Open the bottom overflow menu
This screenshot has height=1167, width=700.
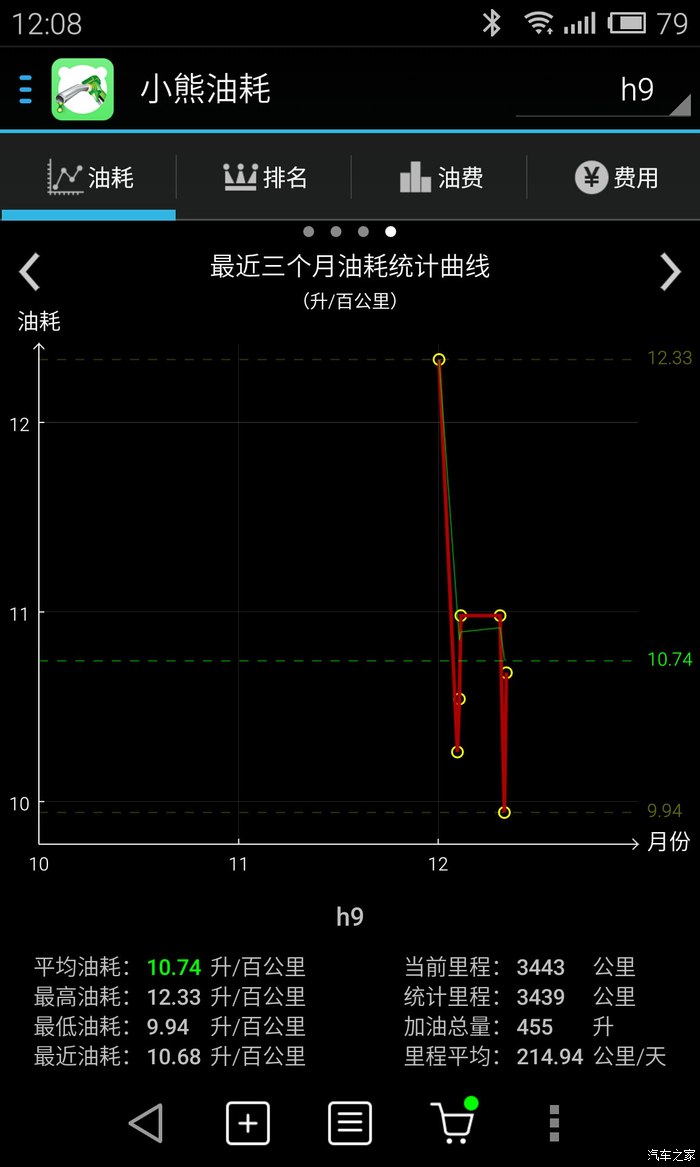pos(555,1123)
